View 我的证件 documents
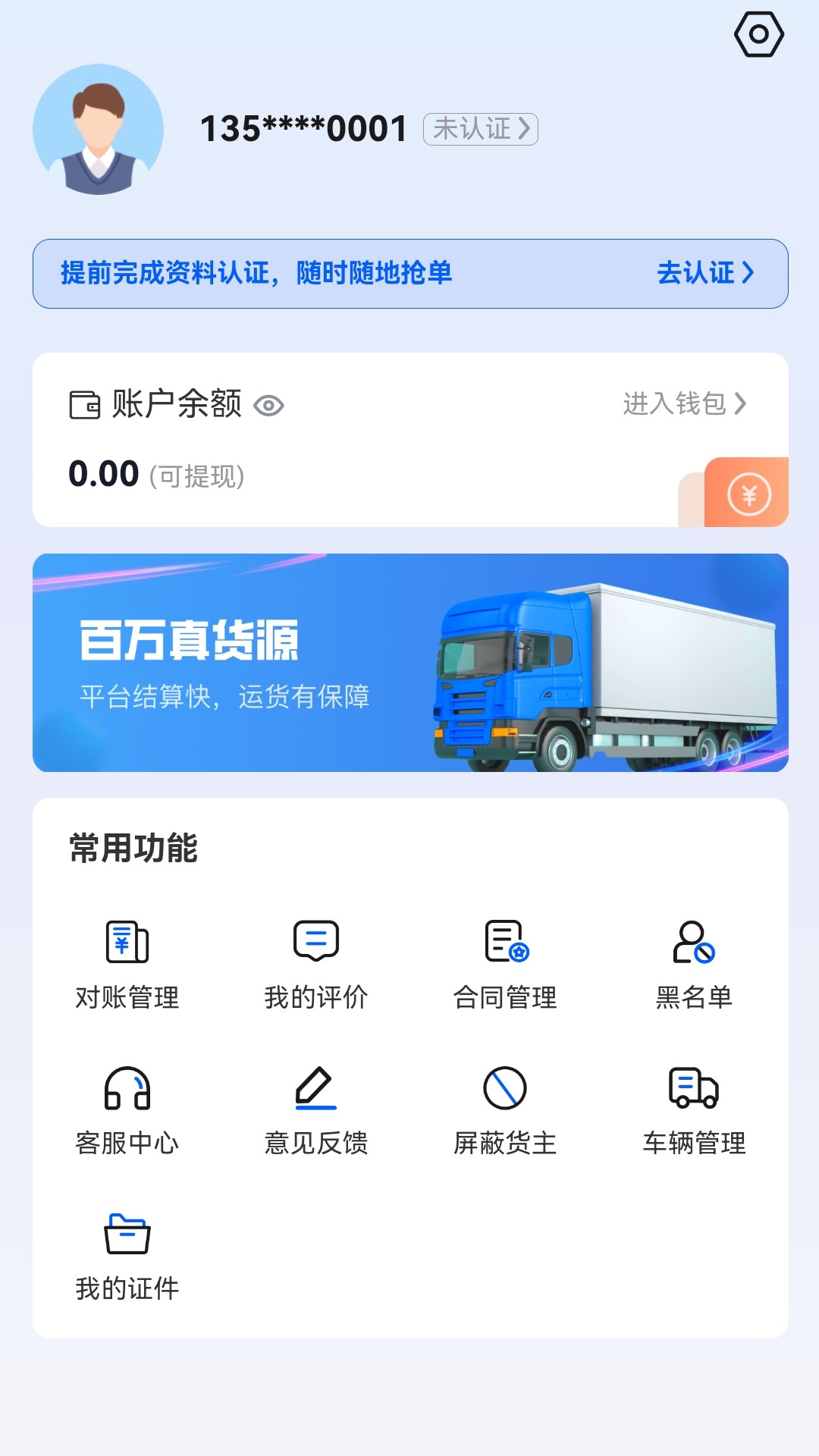Image resolution: width=819 pixels, height=1456 pixels. pyautogui.click(x=127, y=1256)
